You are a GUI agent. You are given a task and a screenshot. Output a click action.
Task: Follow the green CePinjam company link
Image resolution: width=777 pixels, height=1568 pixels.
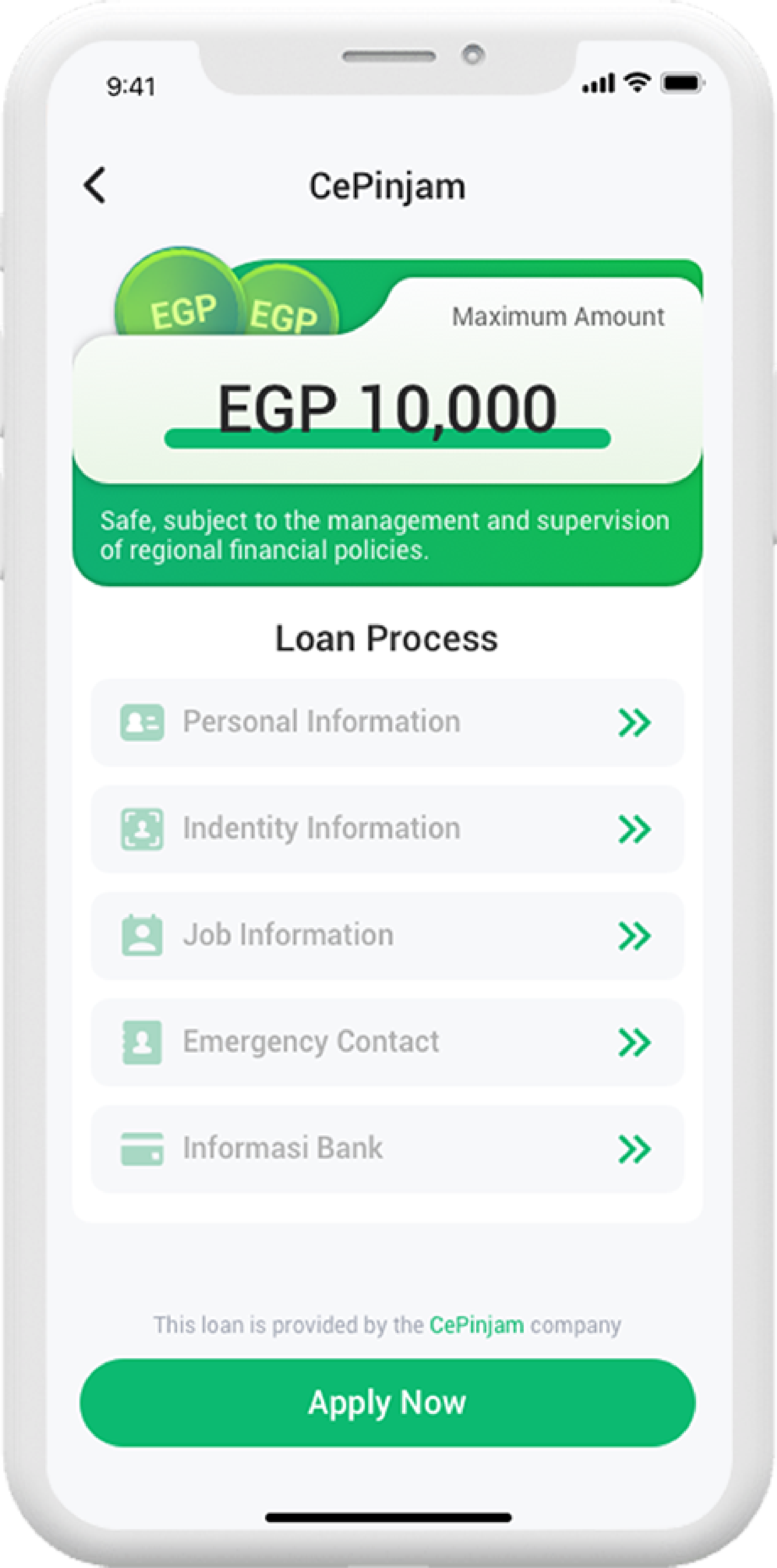click(x=476, y=1325)
